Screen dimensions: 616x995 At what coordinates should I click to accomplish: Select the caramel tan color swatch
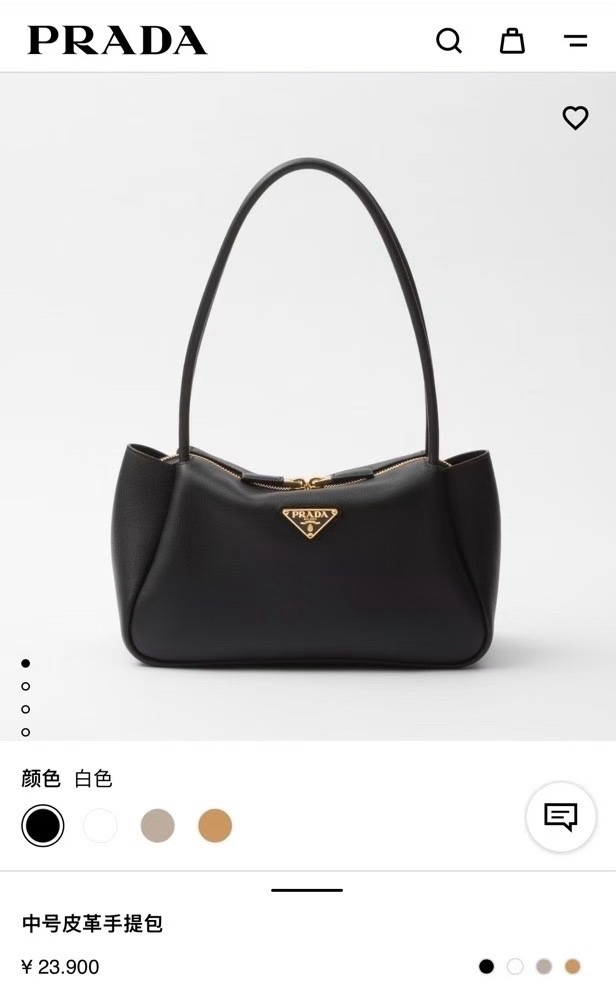[215, 825]
